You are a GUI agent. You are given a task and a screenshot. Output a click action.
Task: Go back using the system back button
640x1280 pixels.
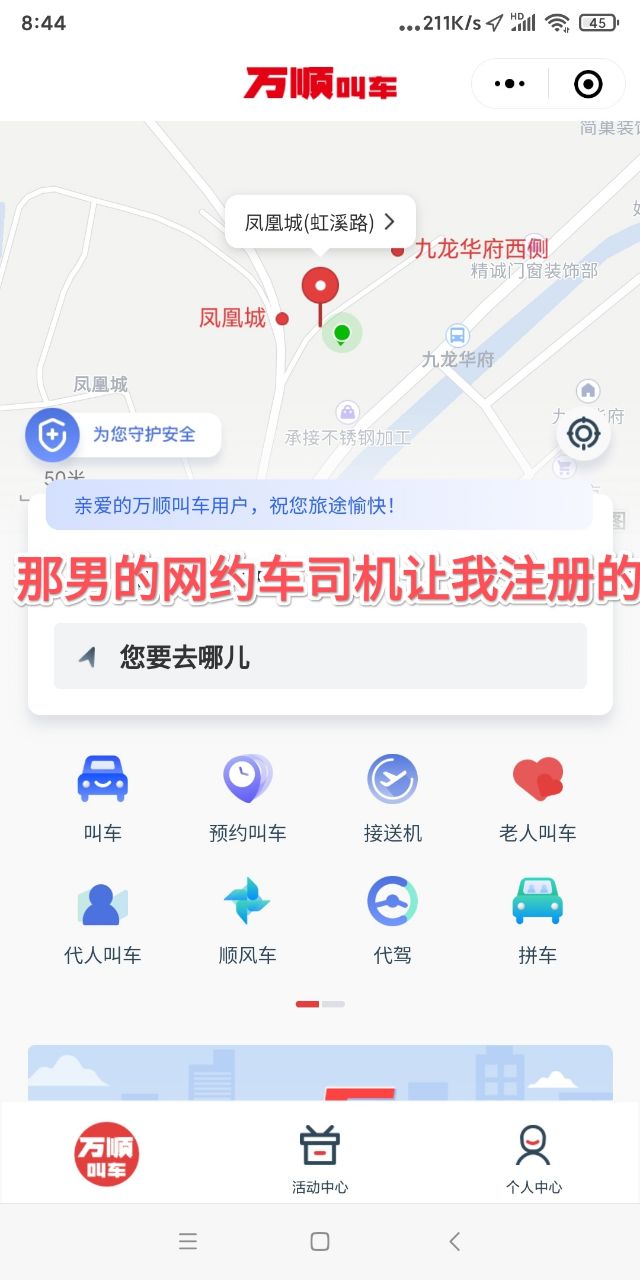pyautogui.click(x=454, y=1242)
